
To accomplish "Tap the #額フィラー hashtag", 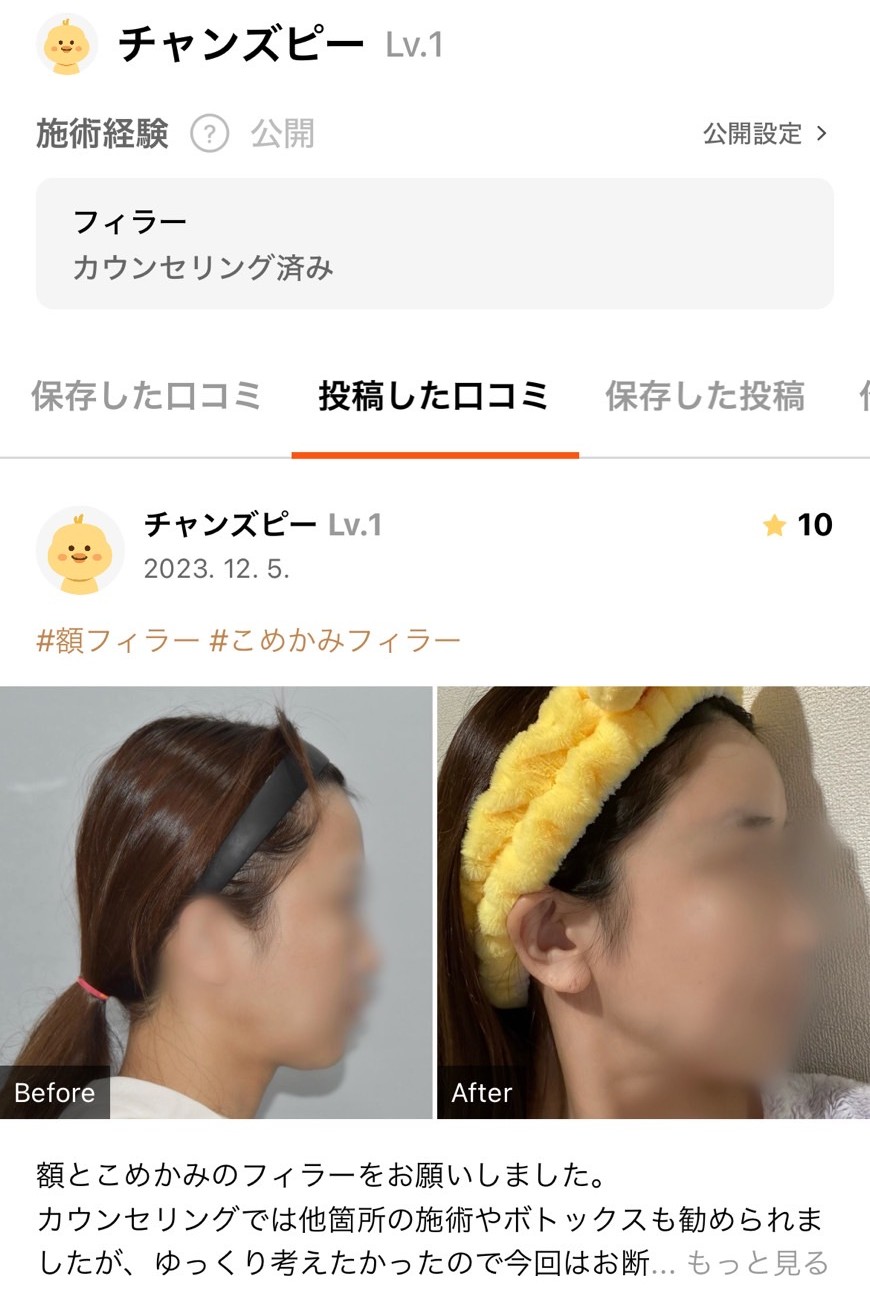I will (x=117, y=641).
